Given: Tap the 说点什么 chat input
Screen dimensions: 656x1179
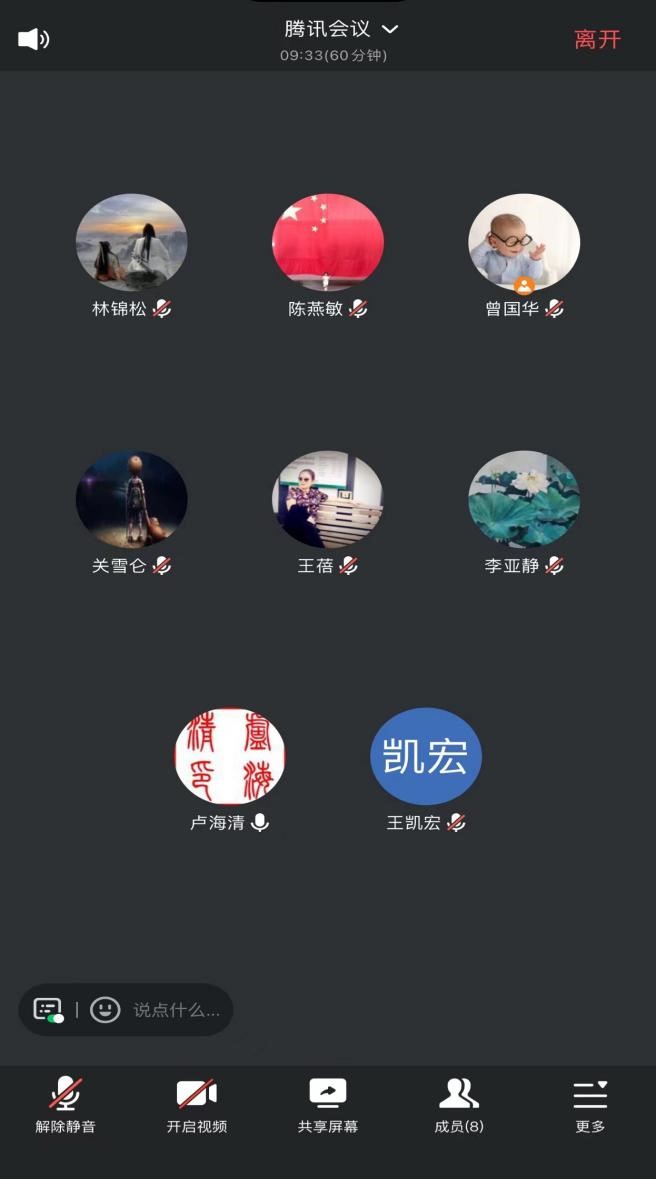Looking at the screenshot, I should click(176, 1010).
